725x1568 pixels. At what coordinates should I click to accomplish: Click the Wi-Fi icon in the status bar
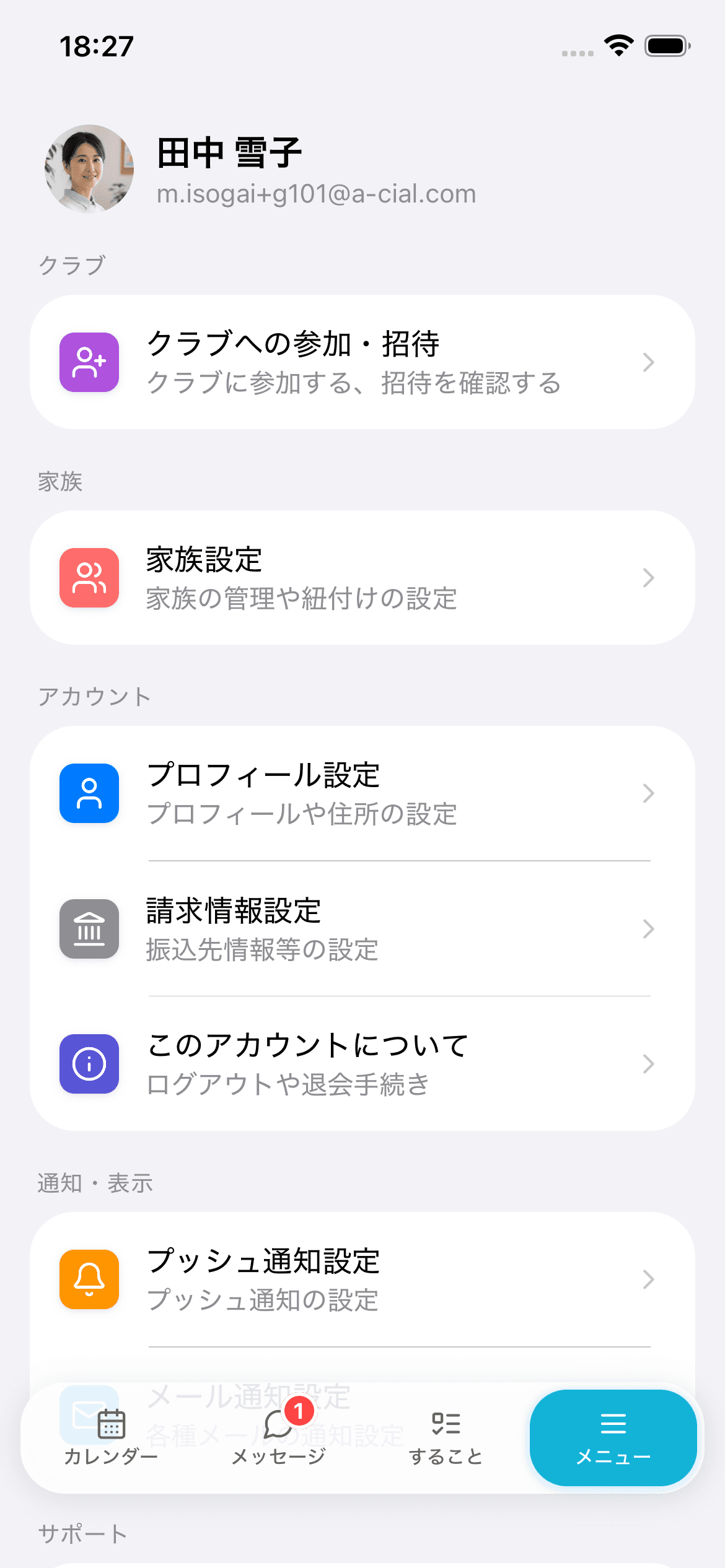click(618, 45)
